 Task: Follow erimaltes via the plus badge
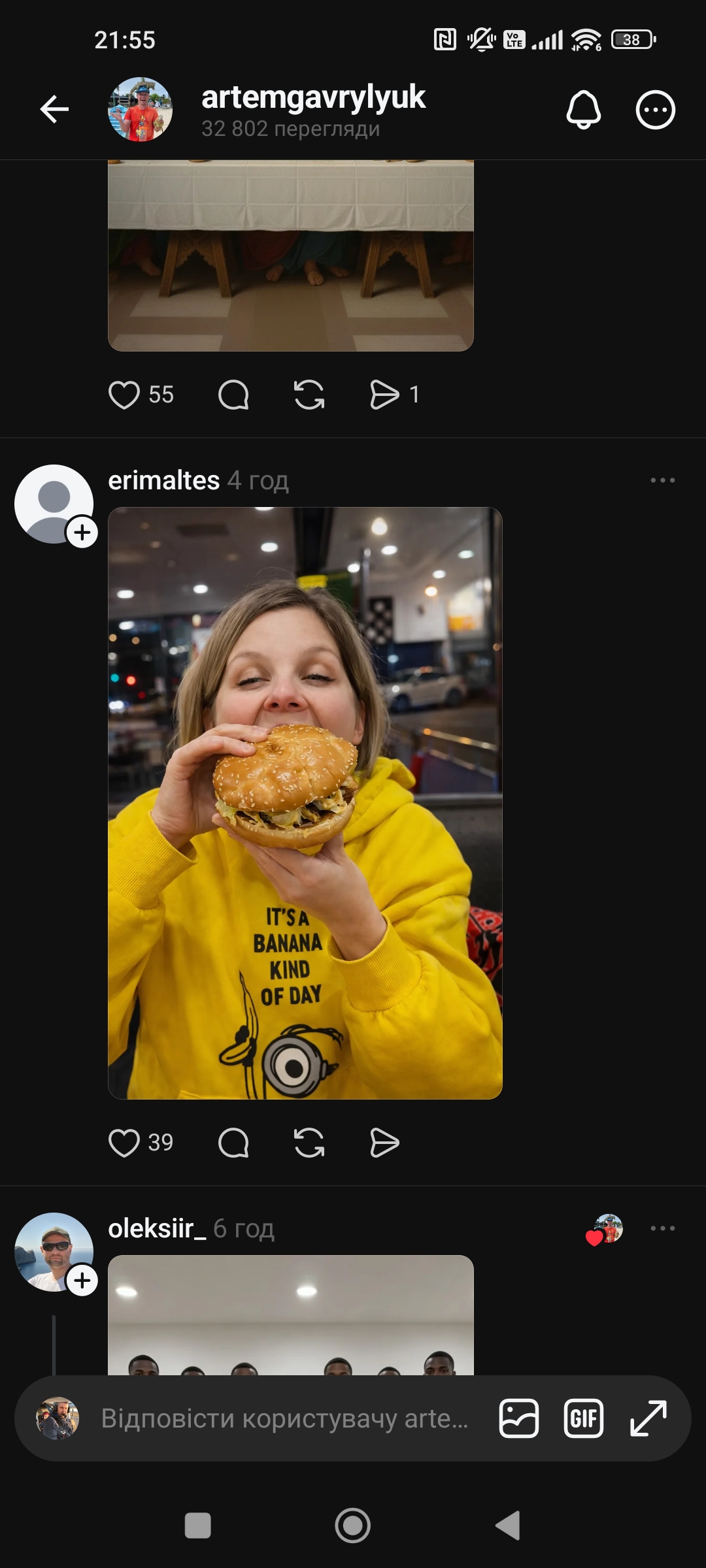click(82, 532)
